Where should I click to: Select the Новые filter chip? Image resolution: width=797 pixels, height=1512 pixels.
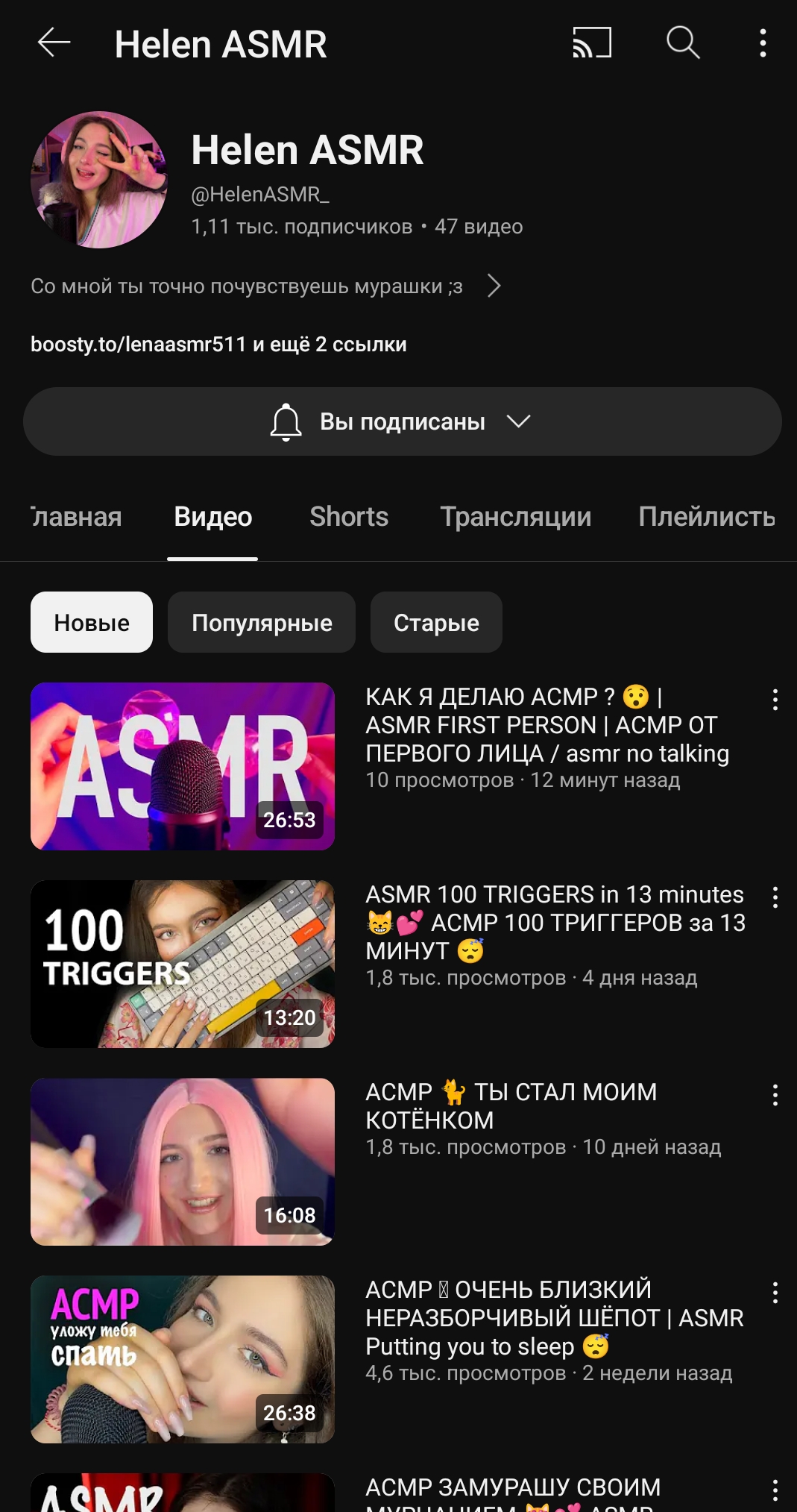click(x=92, y=623)
